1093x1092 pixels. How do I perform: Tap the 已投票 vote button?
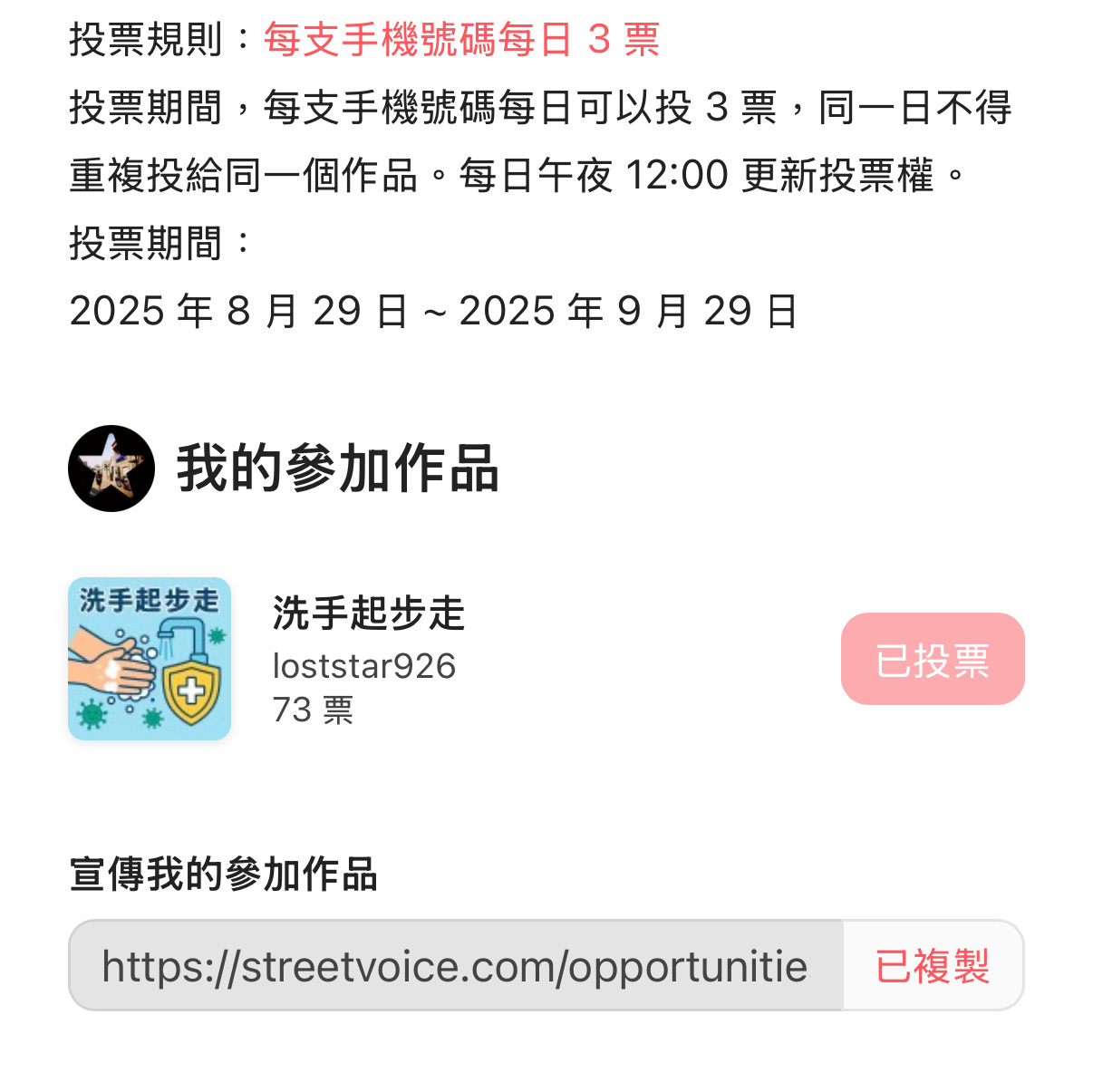coord(932,659)
